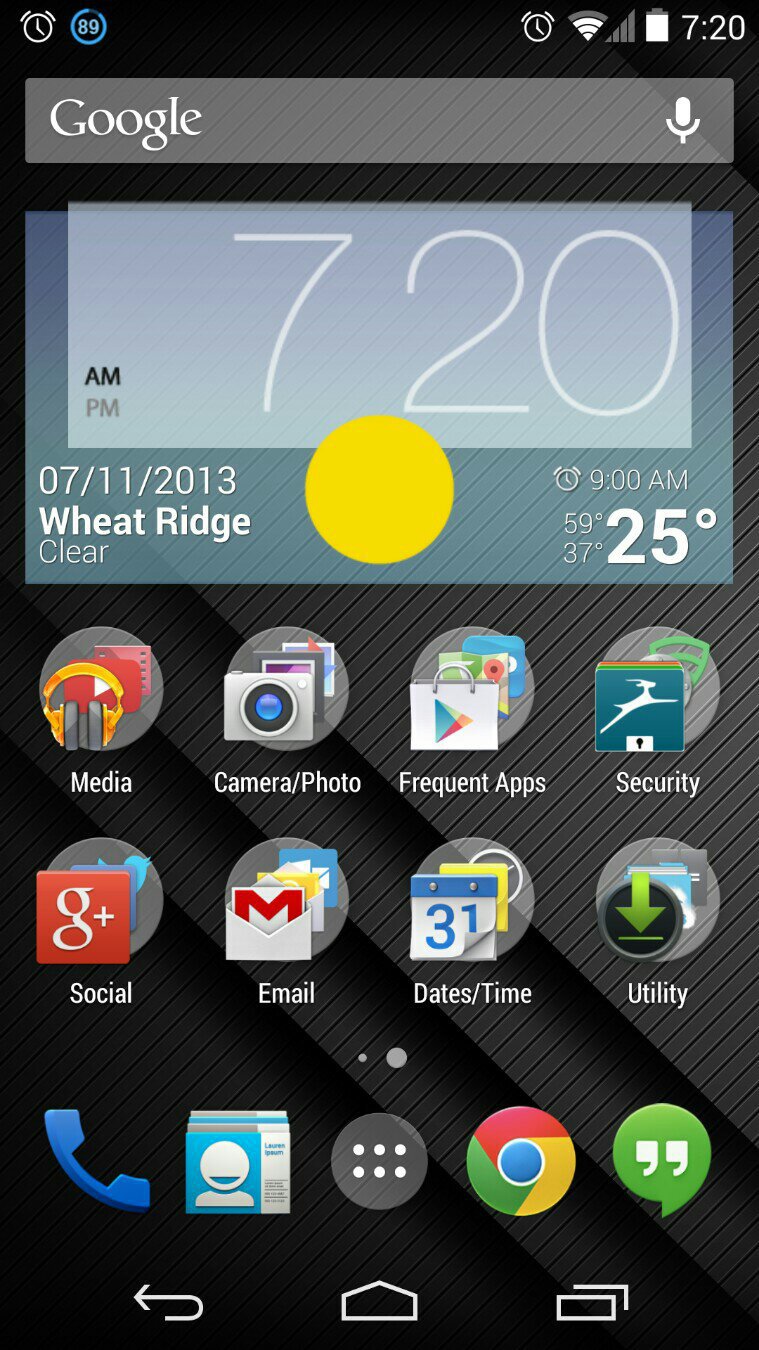
Task: Show recent apps
Action: pyautogui.click(x=591, y=1303)
